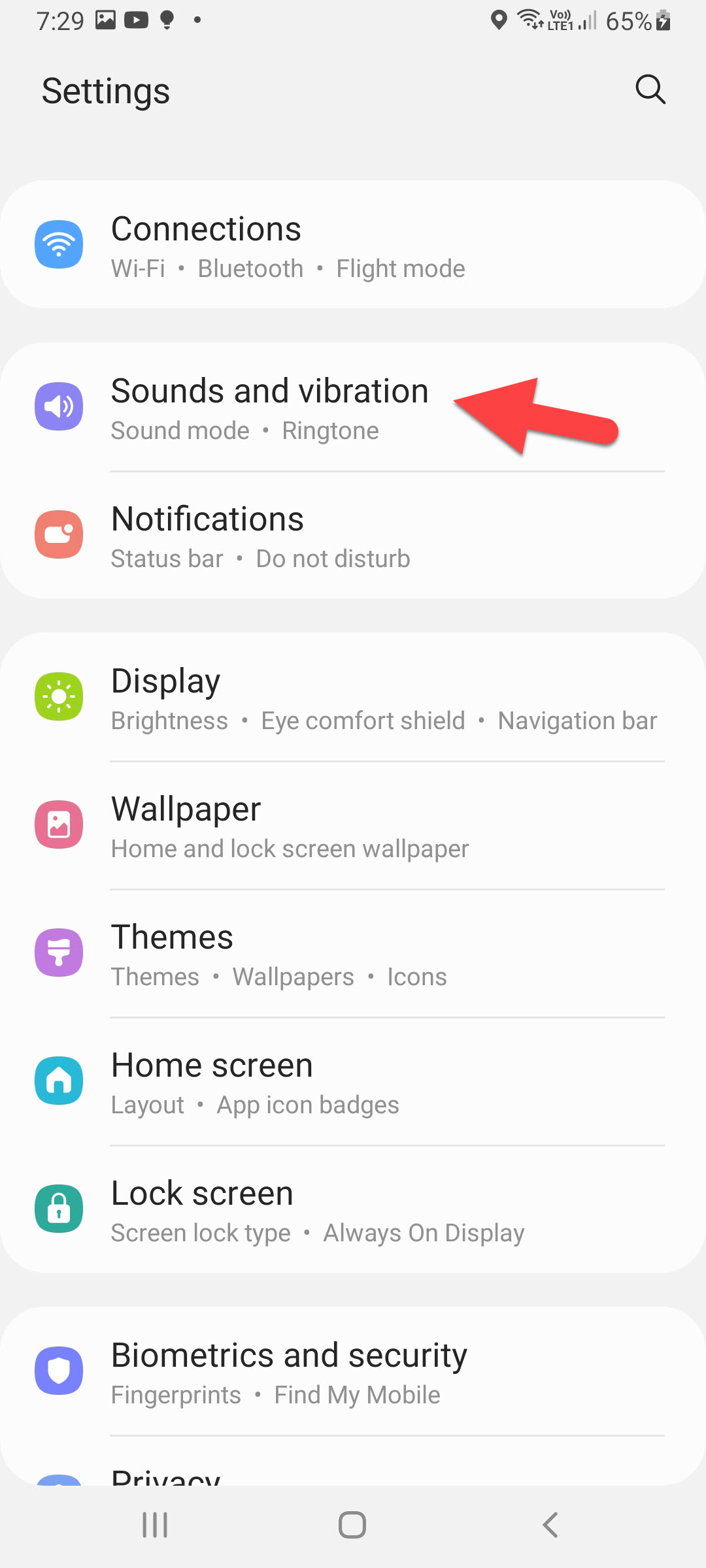
Task: Tap the system back button
Action: click(x=550, y=1525)
